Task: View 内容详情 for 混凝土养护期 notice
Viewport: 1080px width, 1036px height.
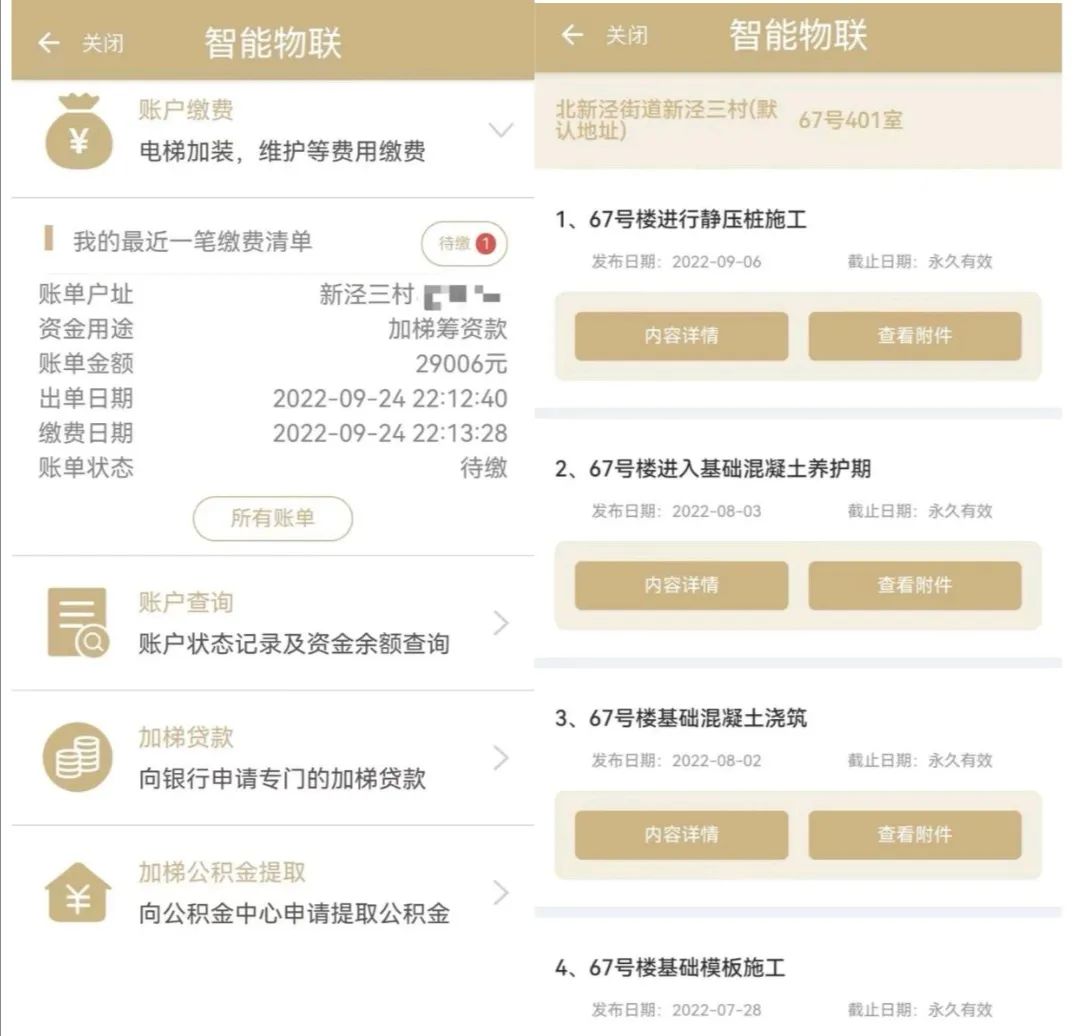Action: click(x=681, y=585)
